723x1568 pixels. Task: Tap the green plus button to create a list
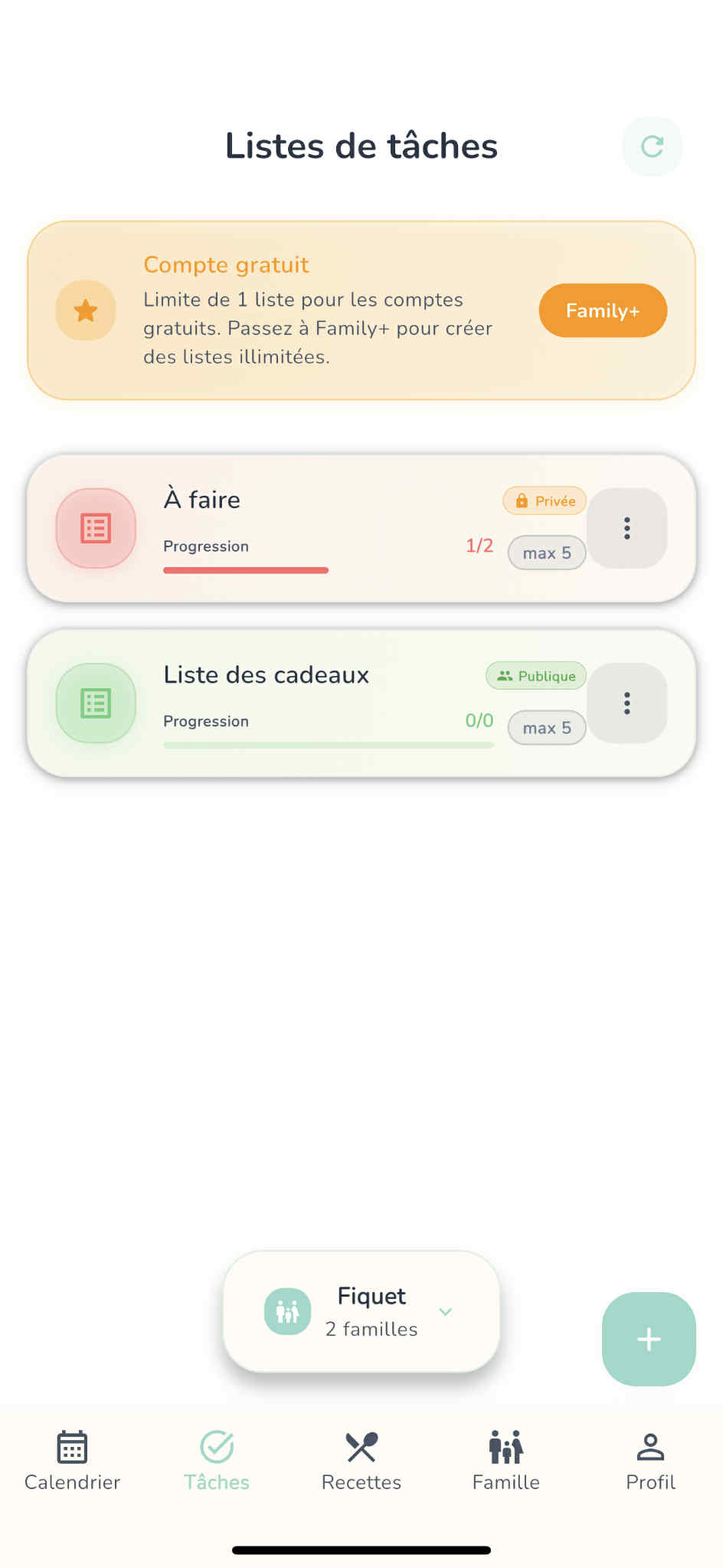point(649,1340)
